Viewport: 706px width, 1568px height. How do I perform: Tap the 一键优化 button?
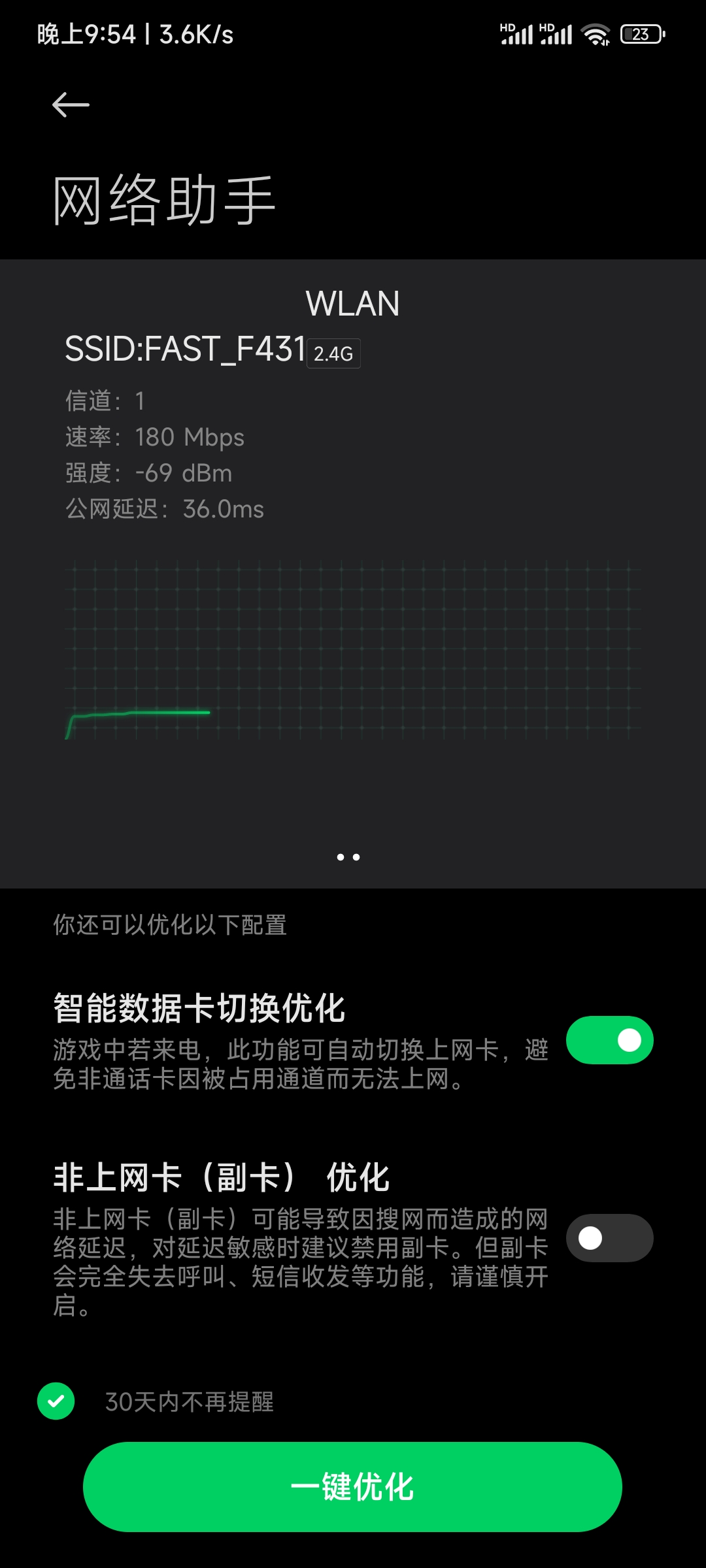tap(352, 1487)
